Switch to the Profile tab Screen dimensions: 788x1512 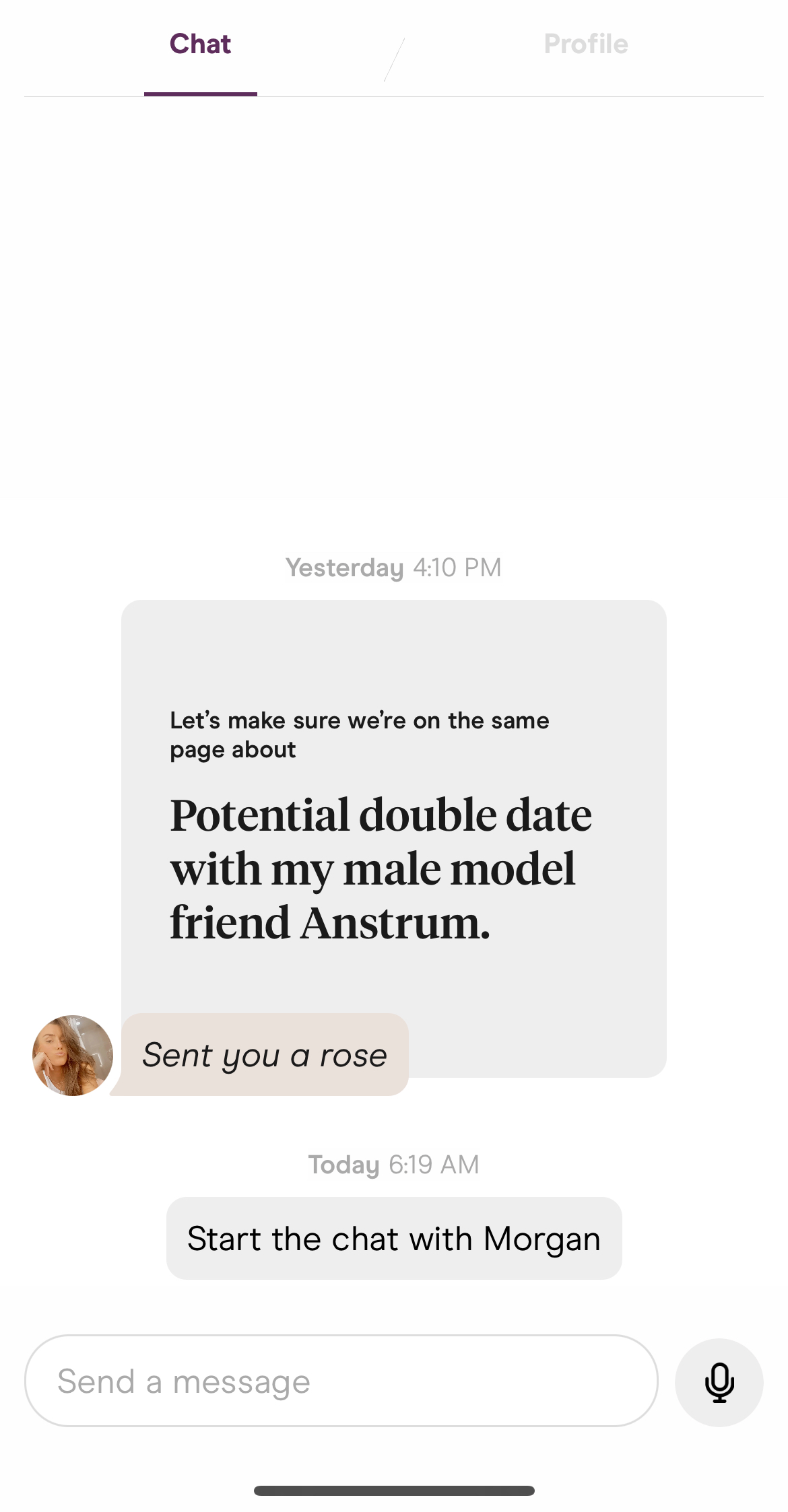(x=585, y=44)
